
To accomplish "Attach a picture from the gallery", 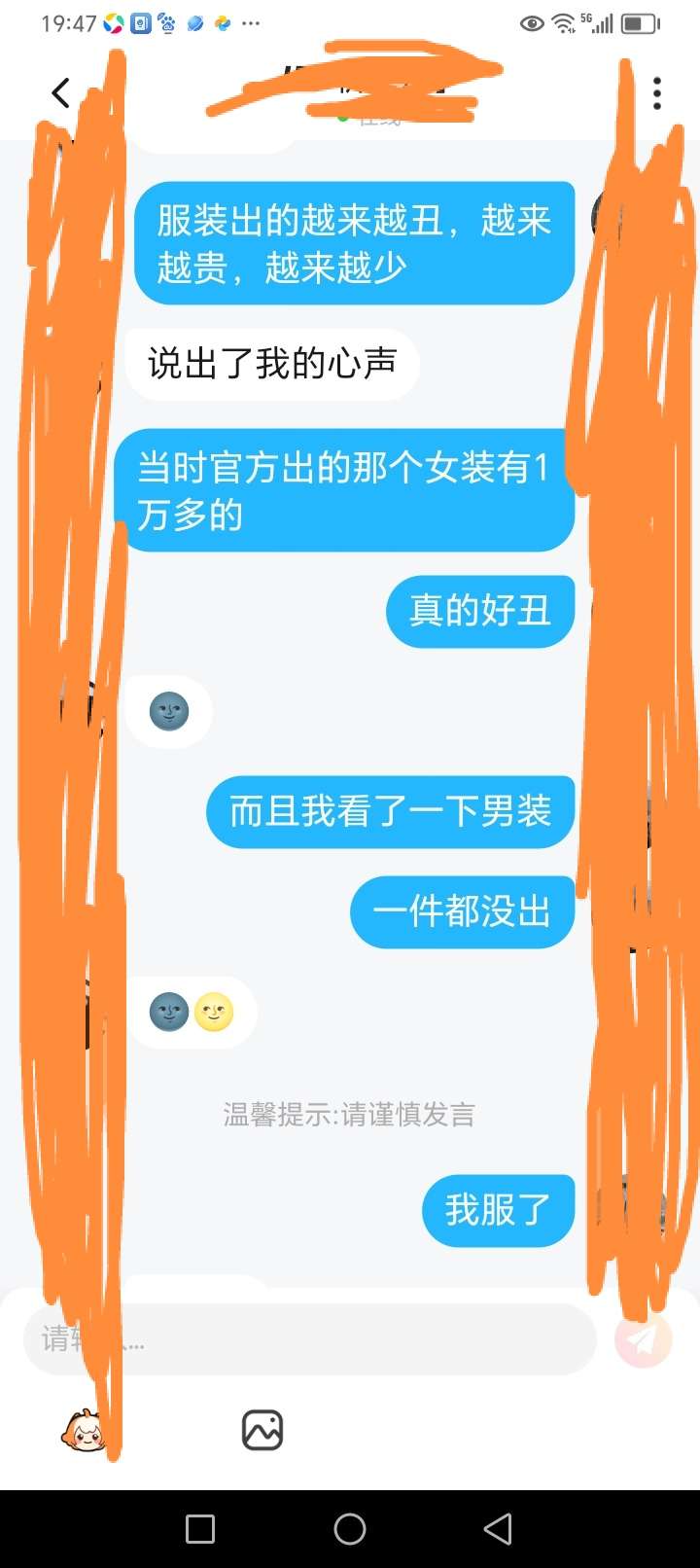I will [262, 1431].
